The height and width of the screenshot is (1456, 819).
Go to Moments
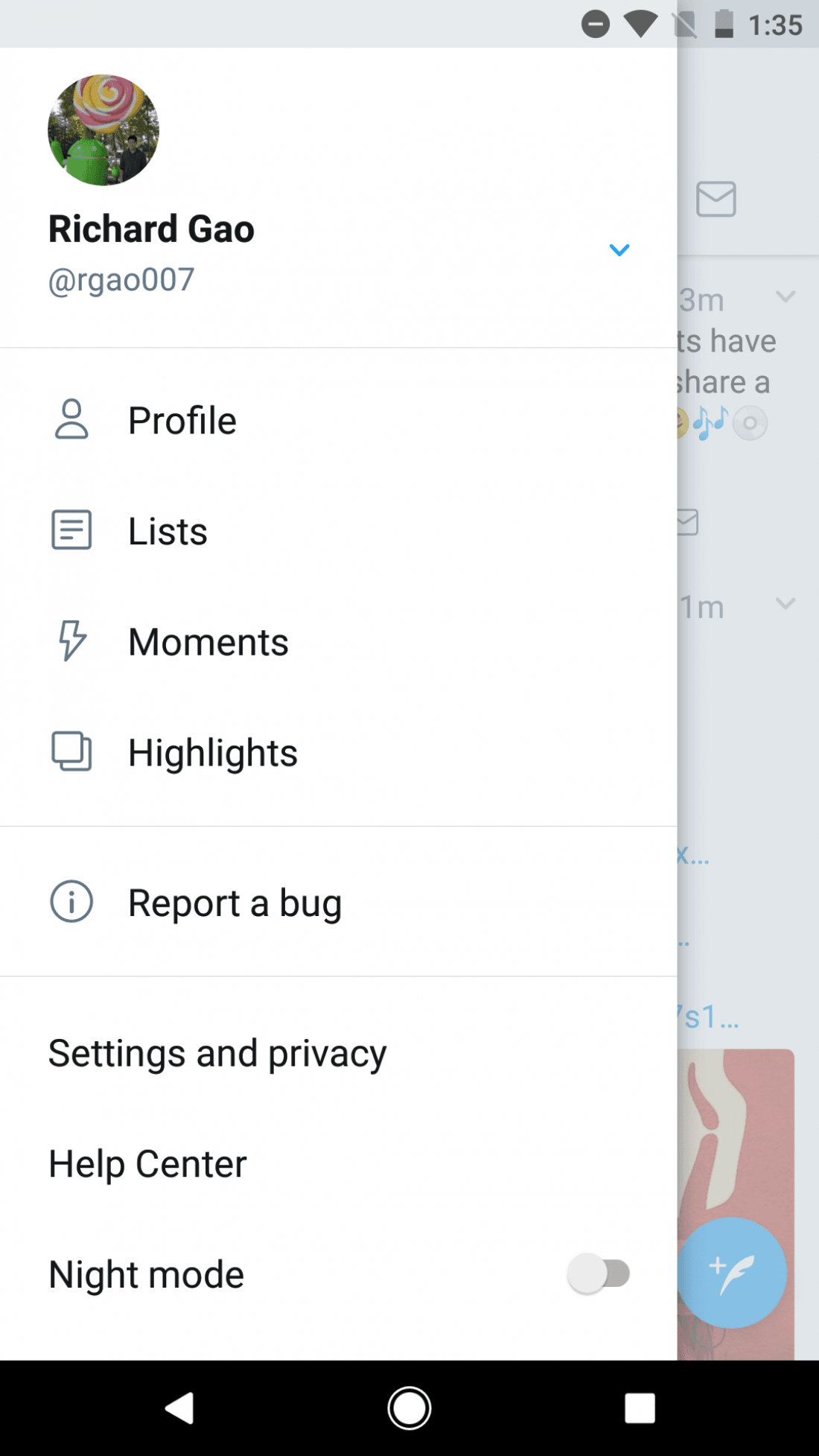coord(208,642)
